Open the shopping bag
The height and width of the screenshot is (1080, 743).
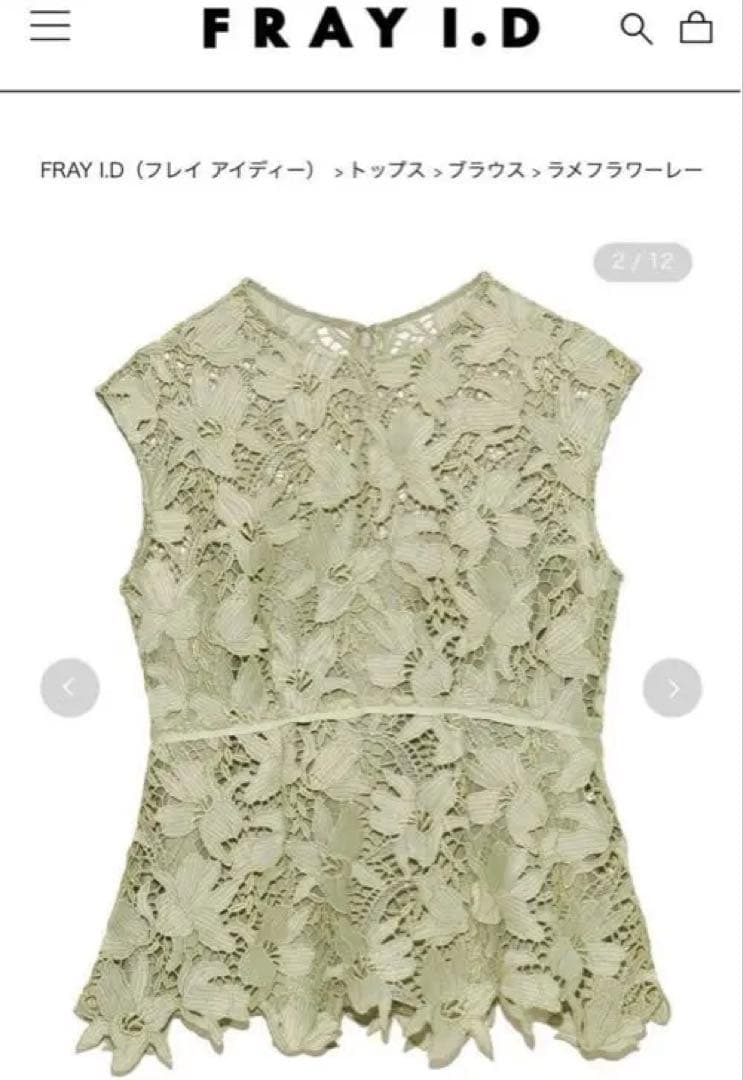pos(696,29)
